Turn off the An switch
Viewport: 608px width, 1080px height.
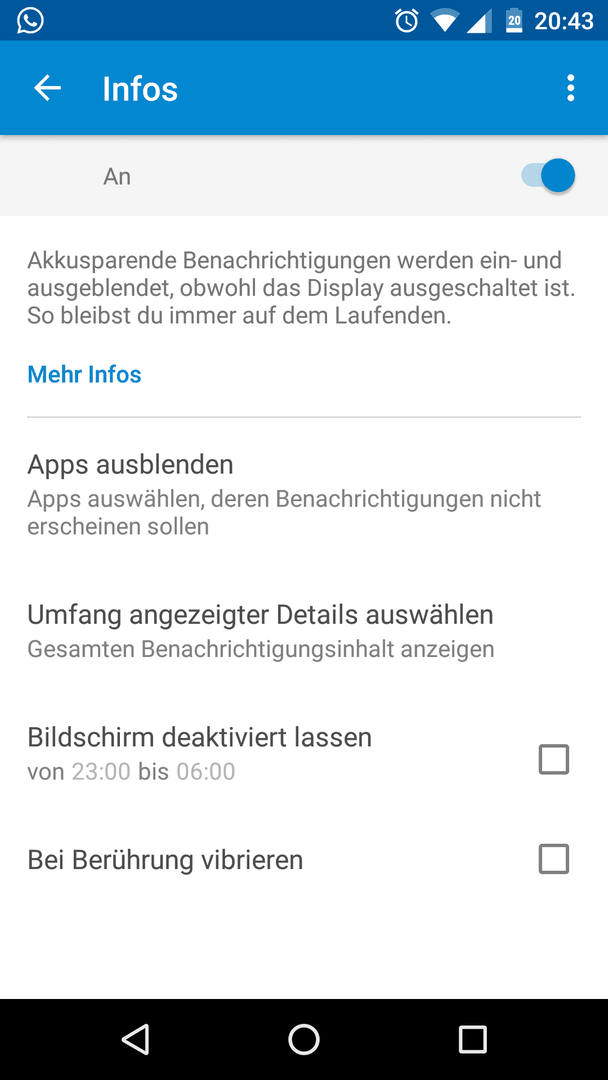point(548,176)
